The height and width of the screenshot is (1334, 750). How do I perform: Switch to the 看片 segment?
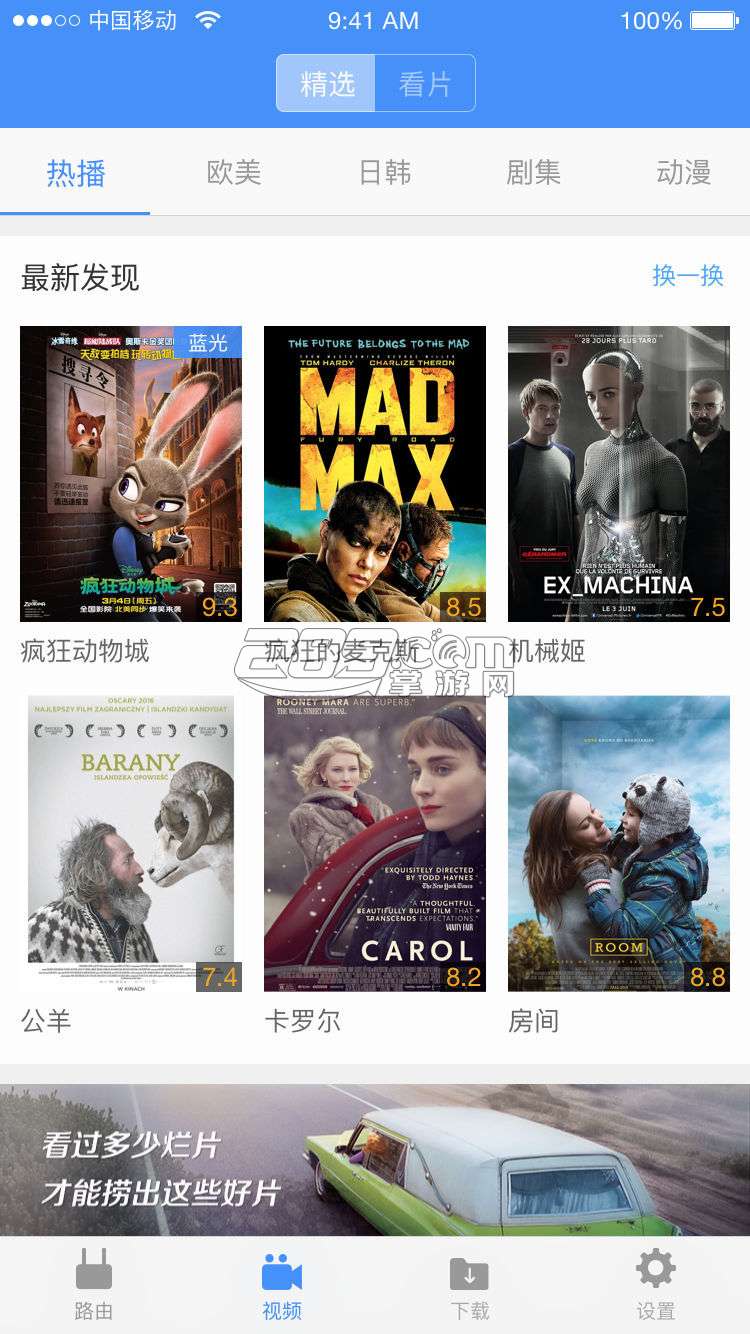coord(425,83)
